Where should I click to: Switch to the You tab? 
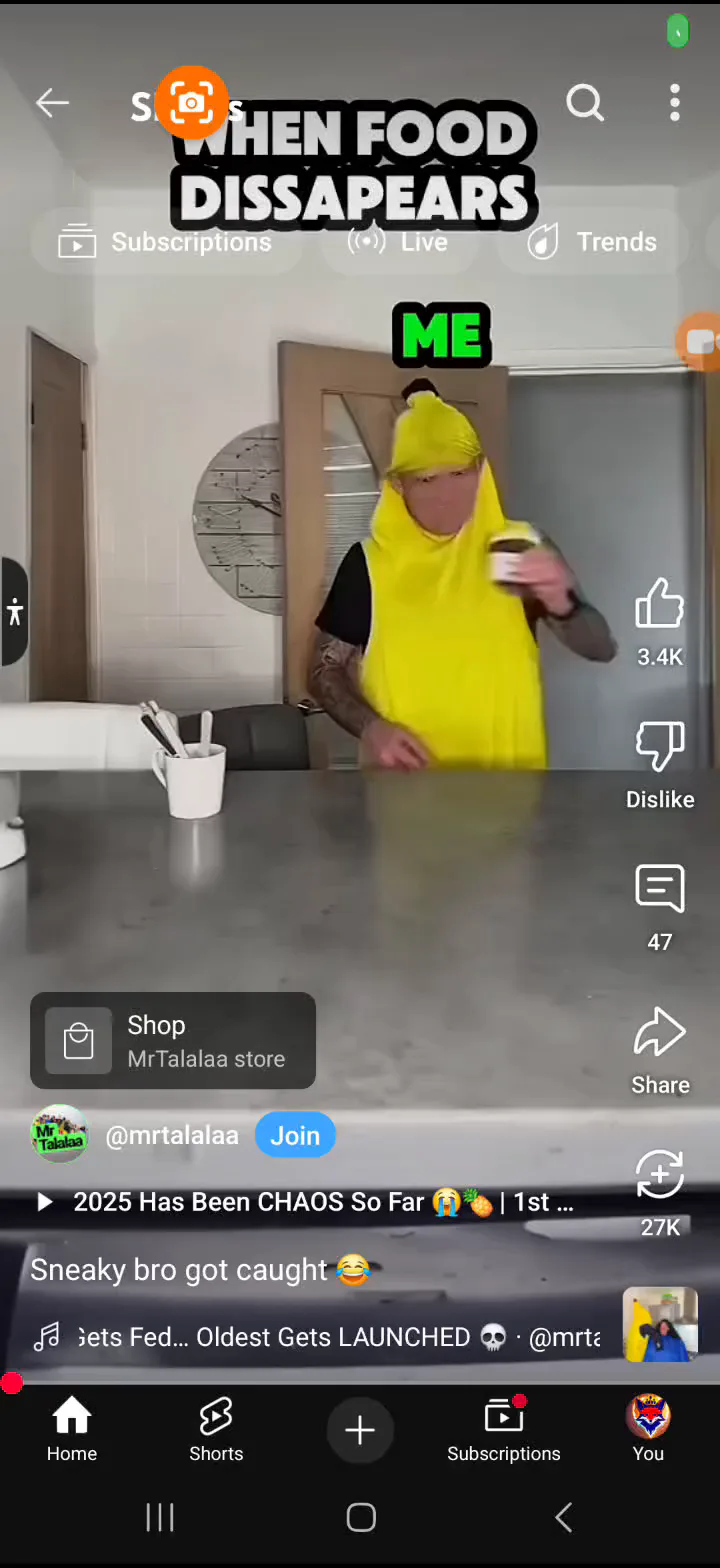(648, 1430)
